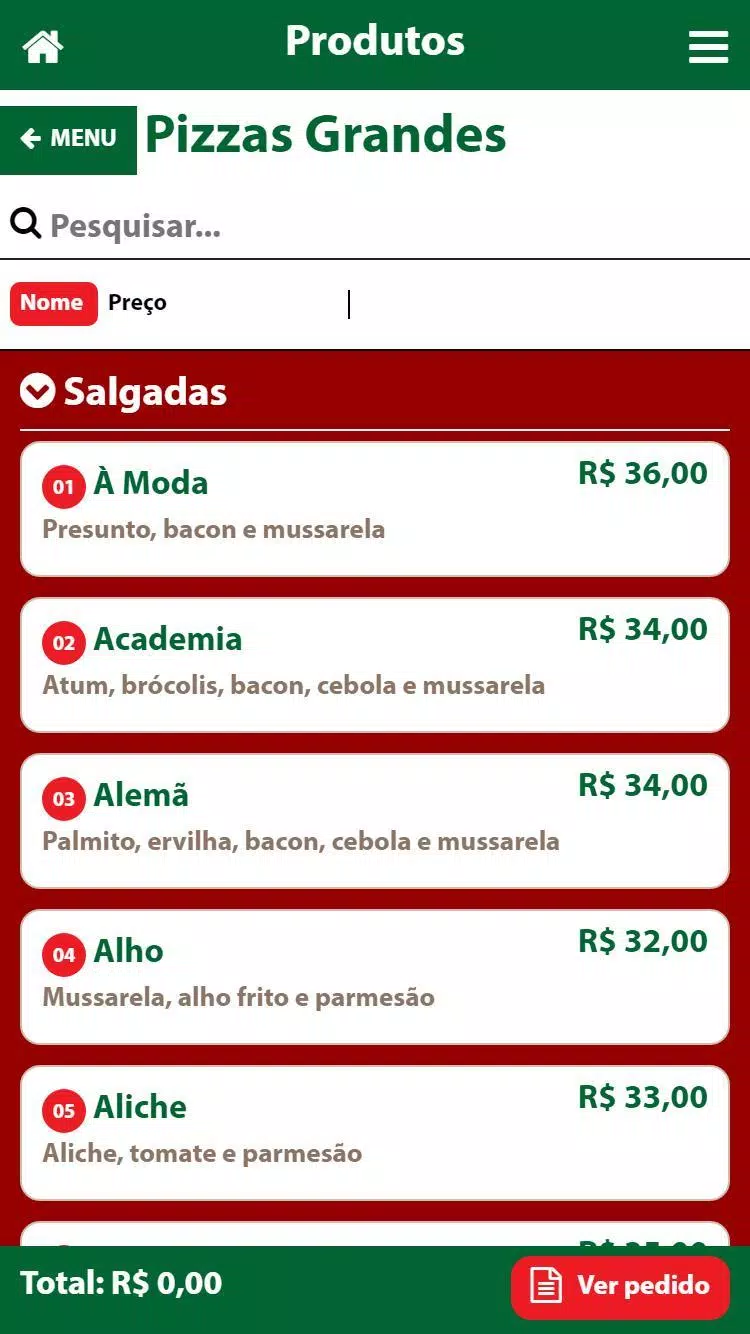The width and height of the screenshot is (750, 1334).
Task: Go back using the MENU button
Action: coord(68,139)
